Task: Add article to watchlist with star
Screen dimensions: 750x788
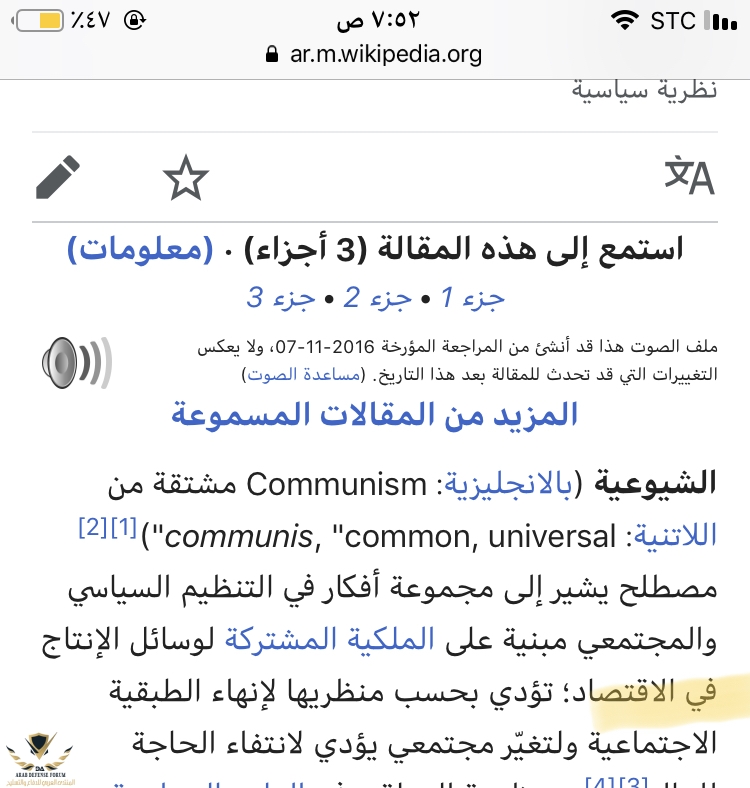Action: tap(186, 179)
